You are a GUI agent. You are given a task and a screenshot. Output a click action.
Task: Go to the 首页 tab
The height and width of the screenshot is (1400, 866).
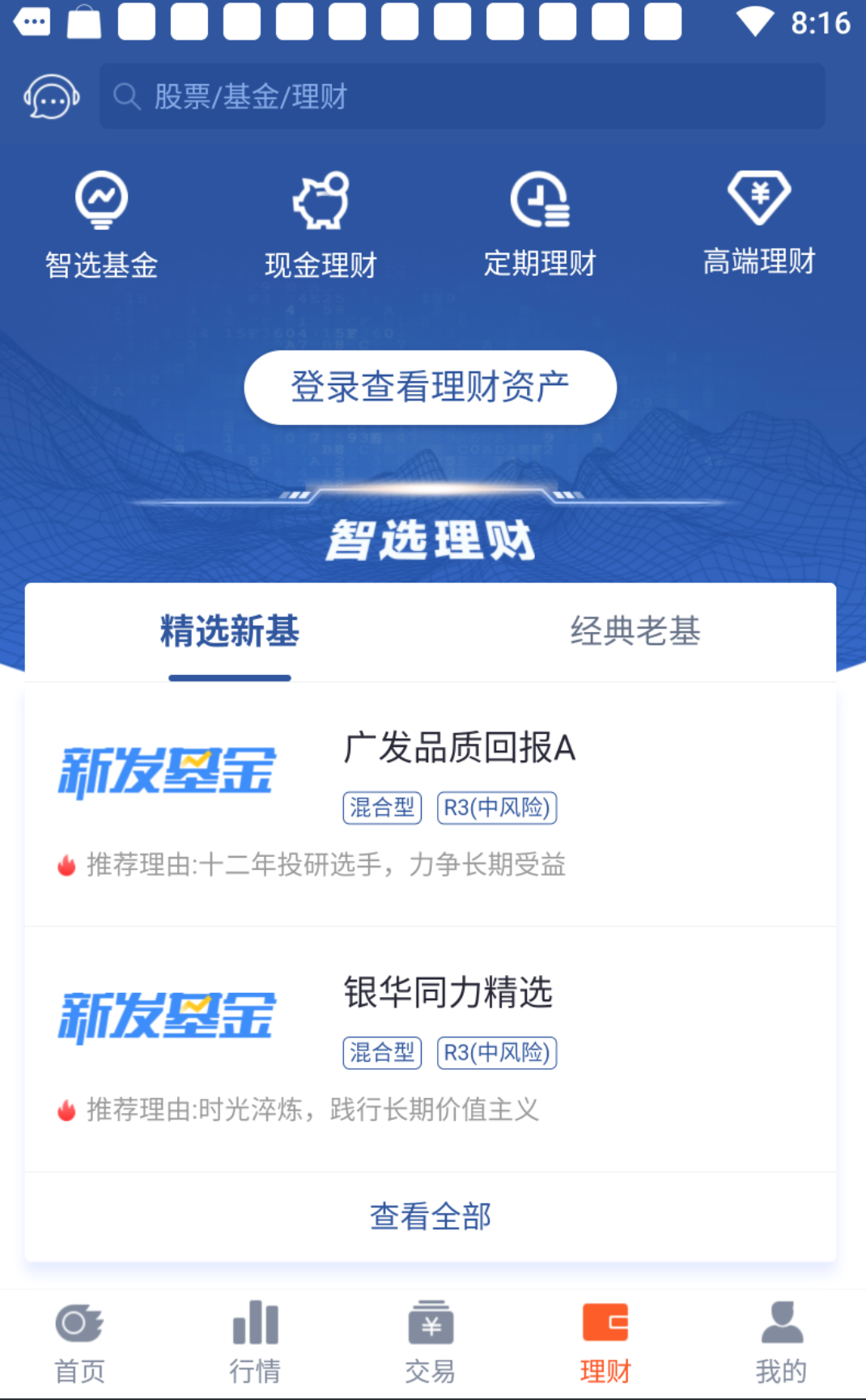tap(79, 1342)
